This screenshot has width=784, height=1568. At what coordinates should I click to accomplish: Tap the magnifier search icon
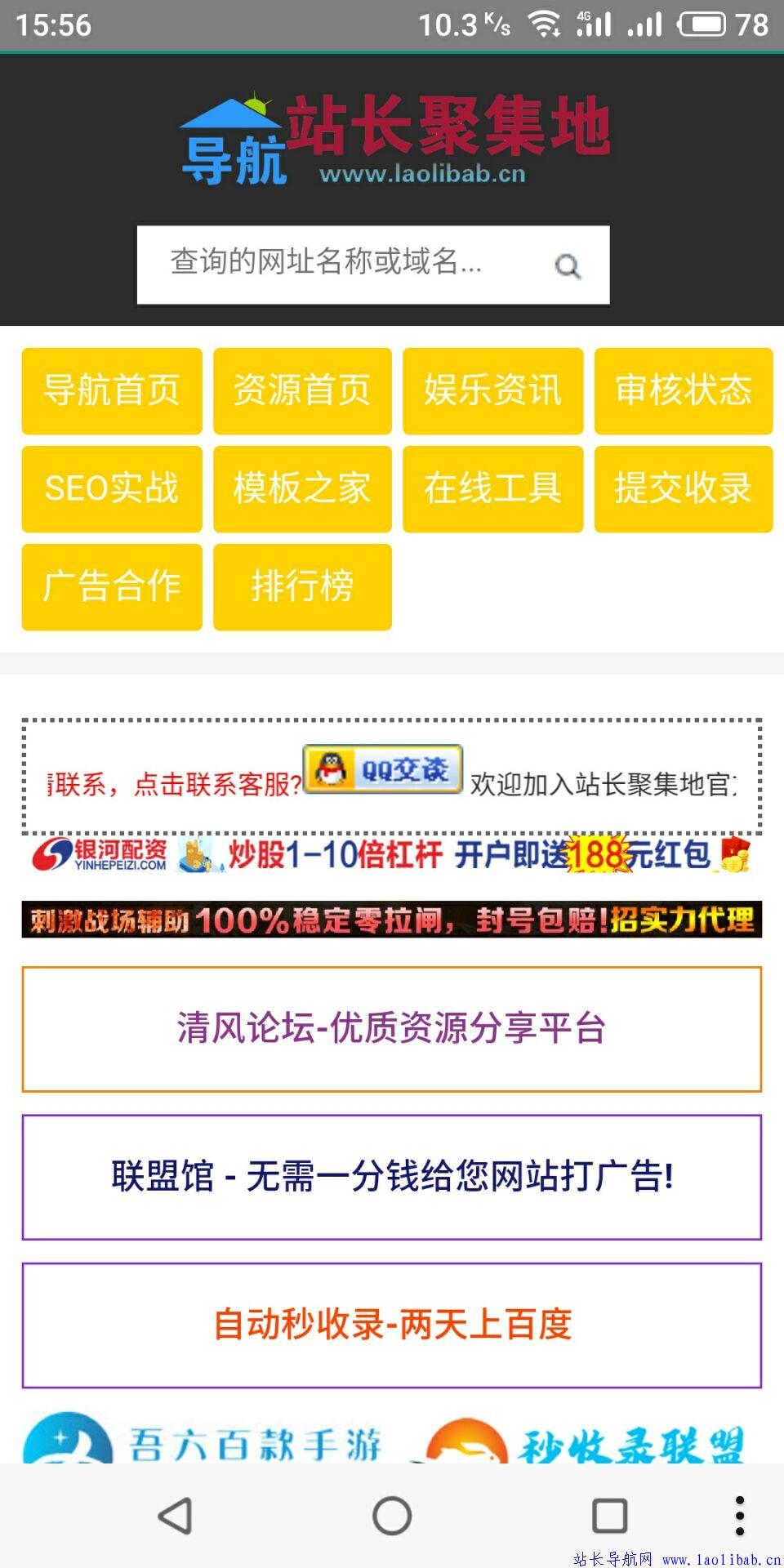[x=568, y=265]
